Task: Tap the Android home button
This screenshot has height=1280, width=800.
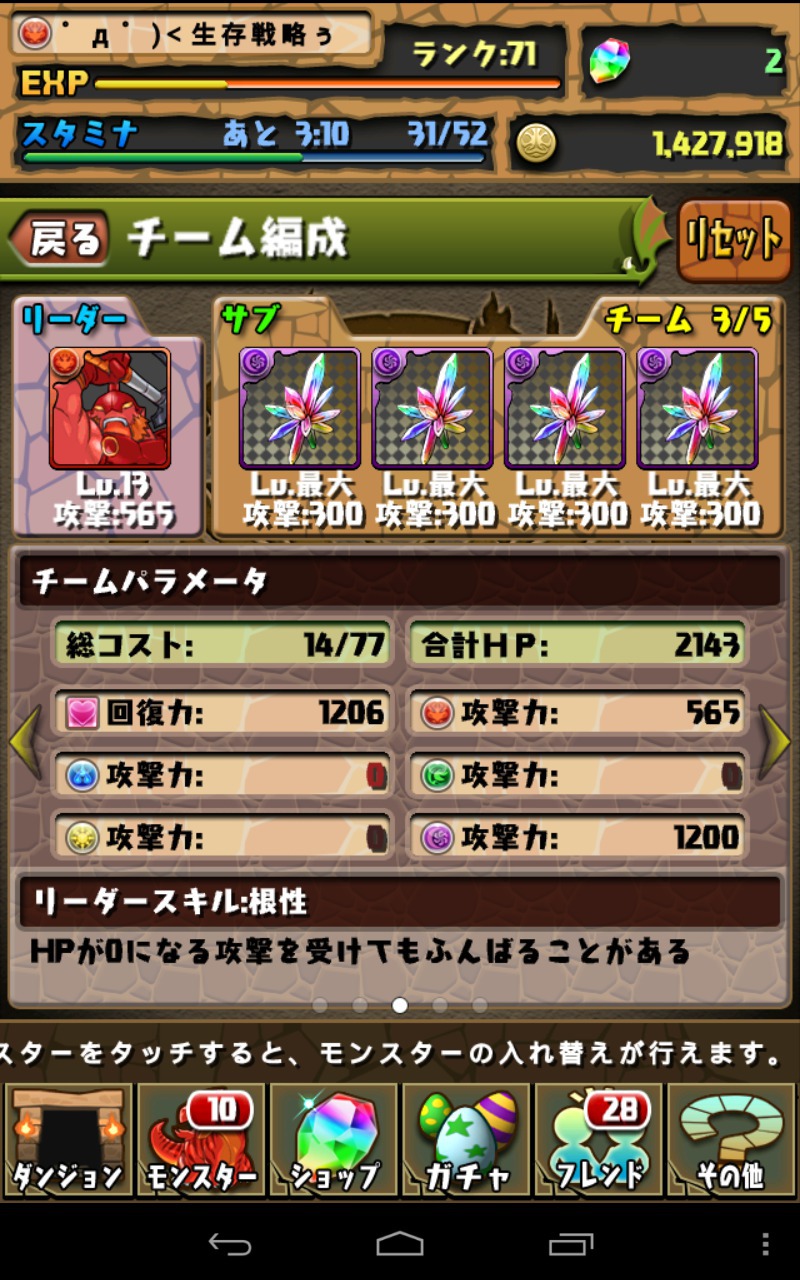Action: pos(399,1244)
